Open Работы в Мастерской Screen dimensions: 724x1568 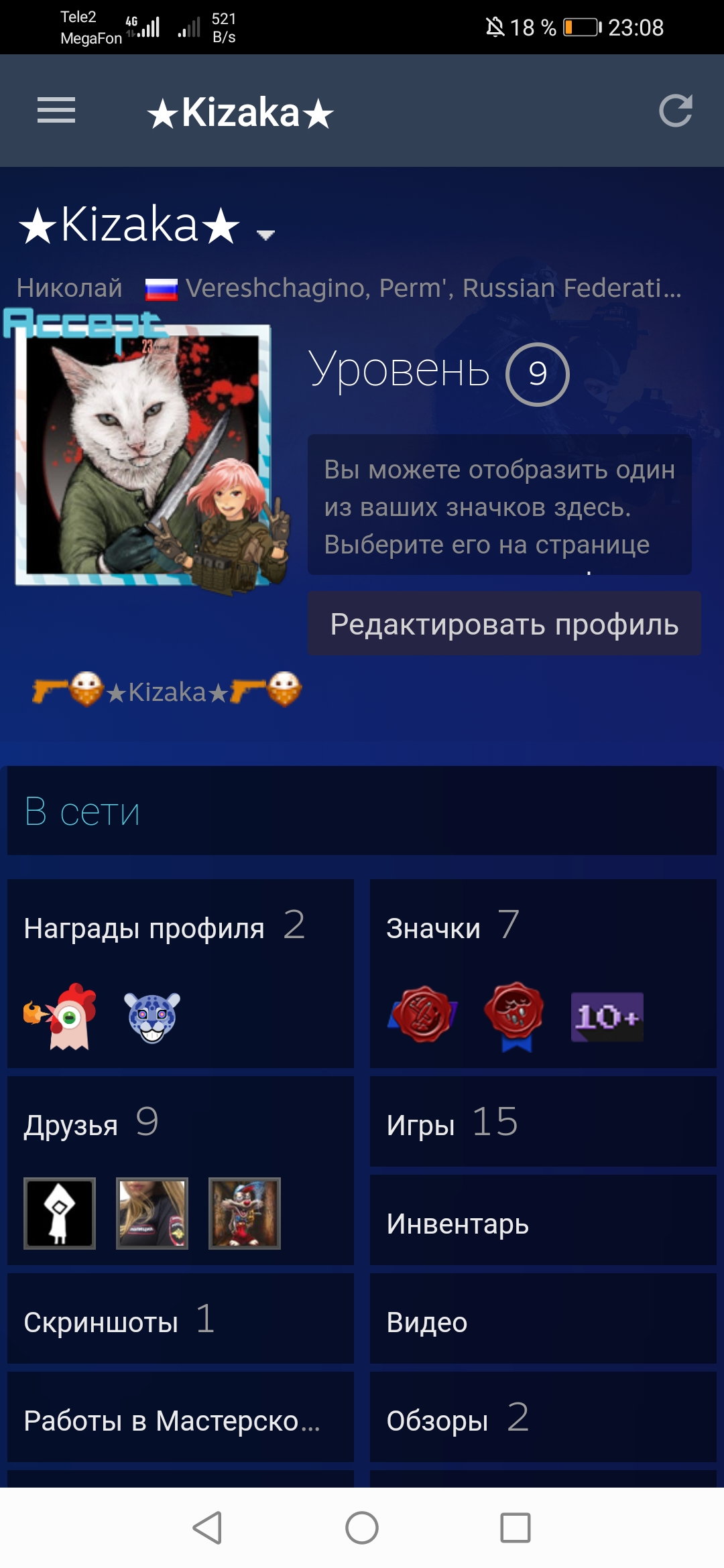(180, 1417)
